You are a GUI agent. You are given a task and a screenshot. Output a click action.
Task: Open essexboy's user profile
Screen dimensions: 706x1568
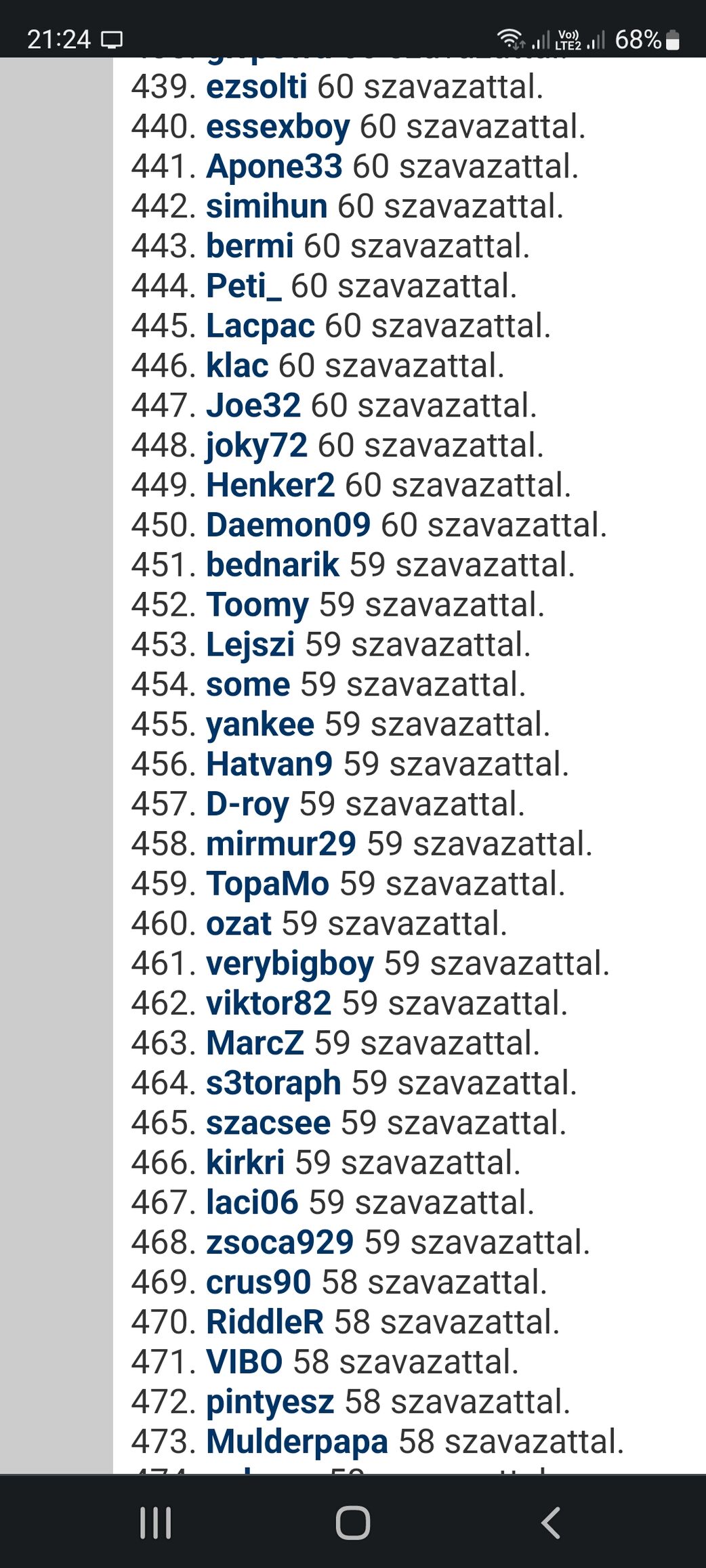278,127
